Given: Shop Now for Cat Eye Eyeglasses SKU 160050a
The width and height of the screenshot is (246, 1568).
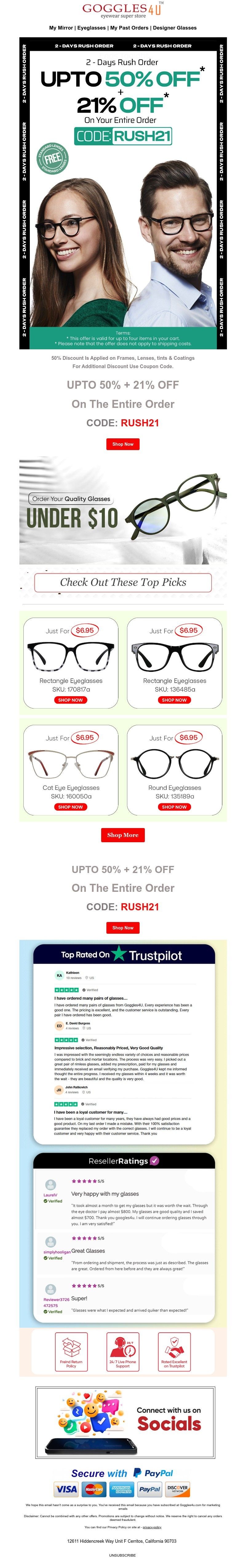Looking at the screenshot, I should pos(70,806).
